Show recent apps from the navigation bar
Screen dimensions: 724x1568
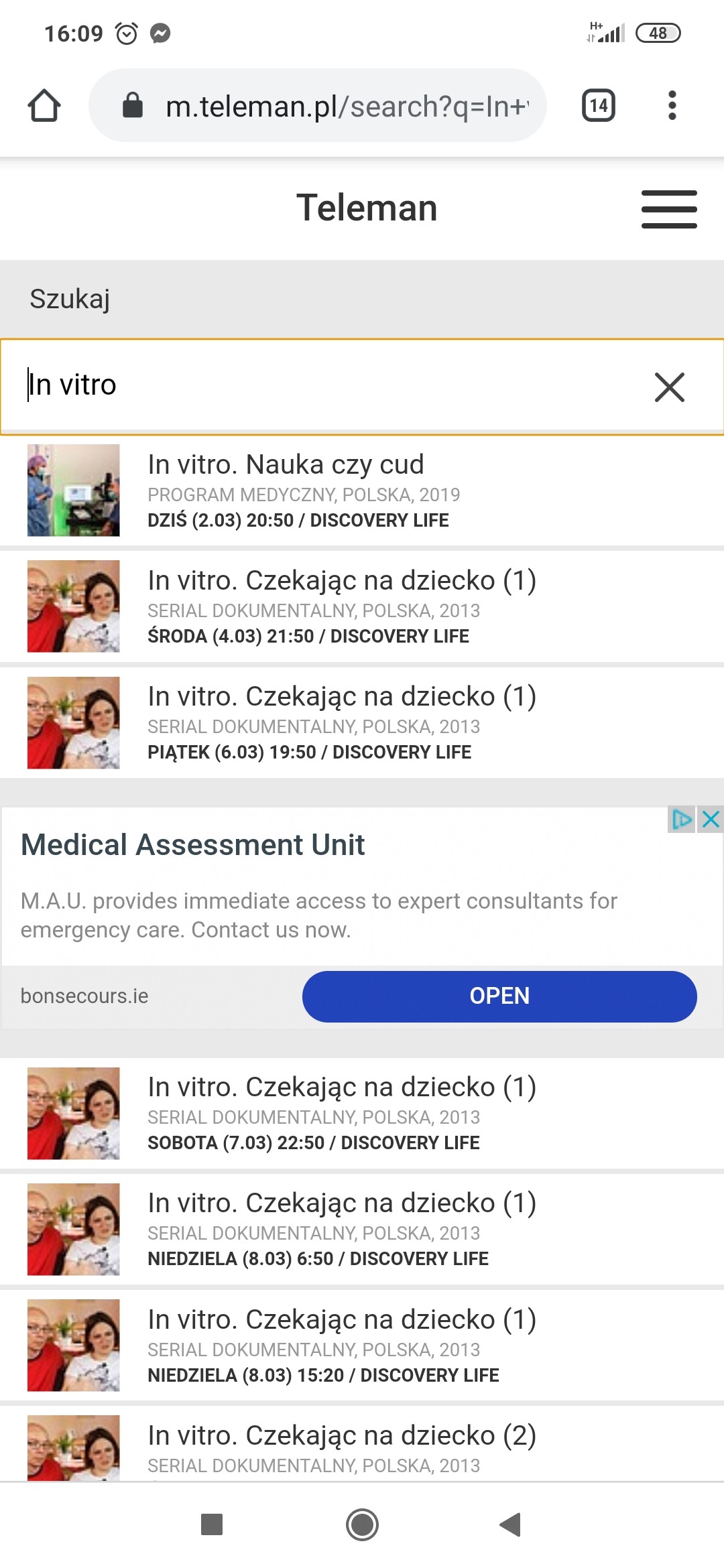click(x=212, y=1524)
